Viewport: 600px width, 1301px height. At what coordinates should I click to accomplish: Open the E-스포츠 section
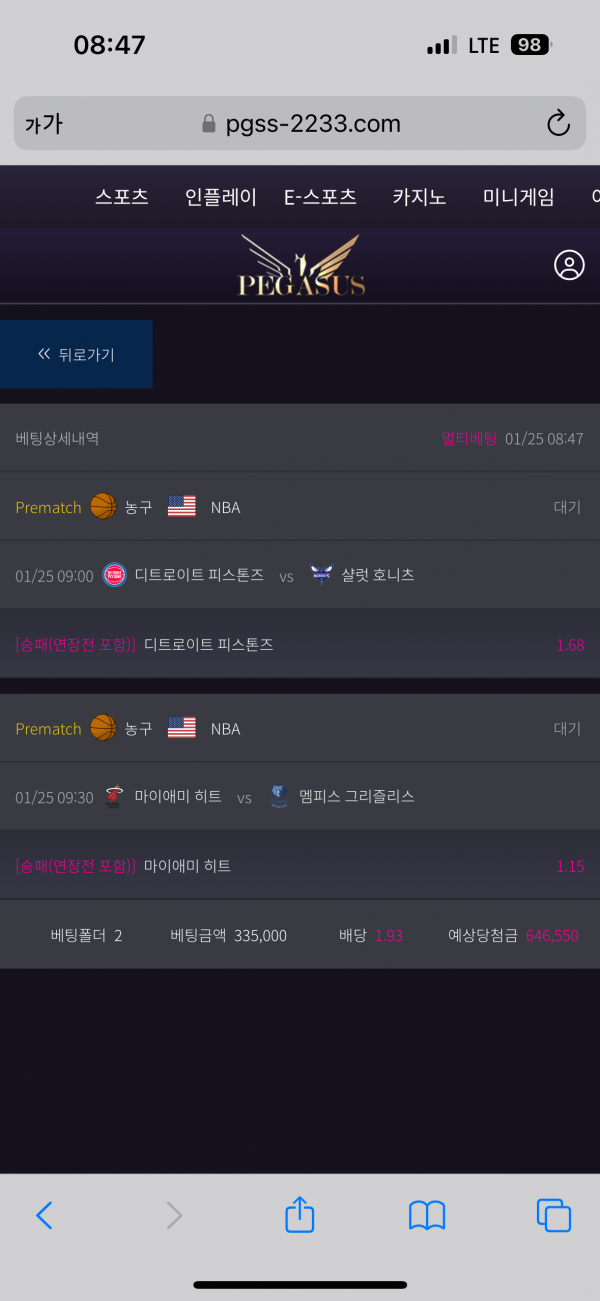click(x=320, y=197)
